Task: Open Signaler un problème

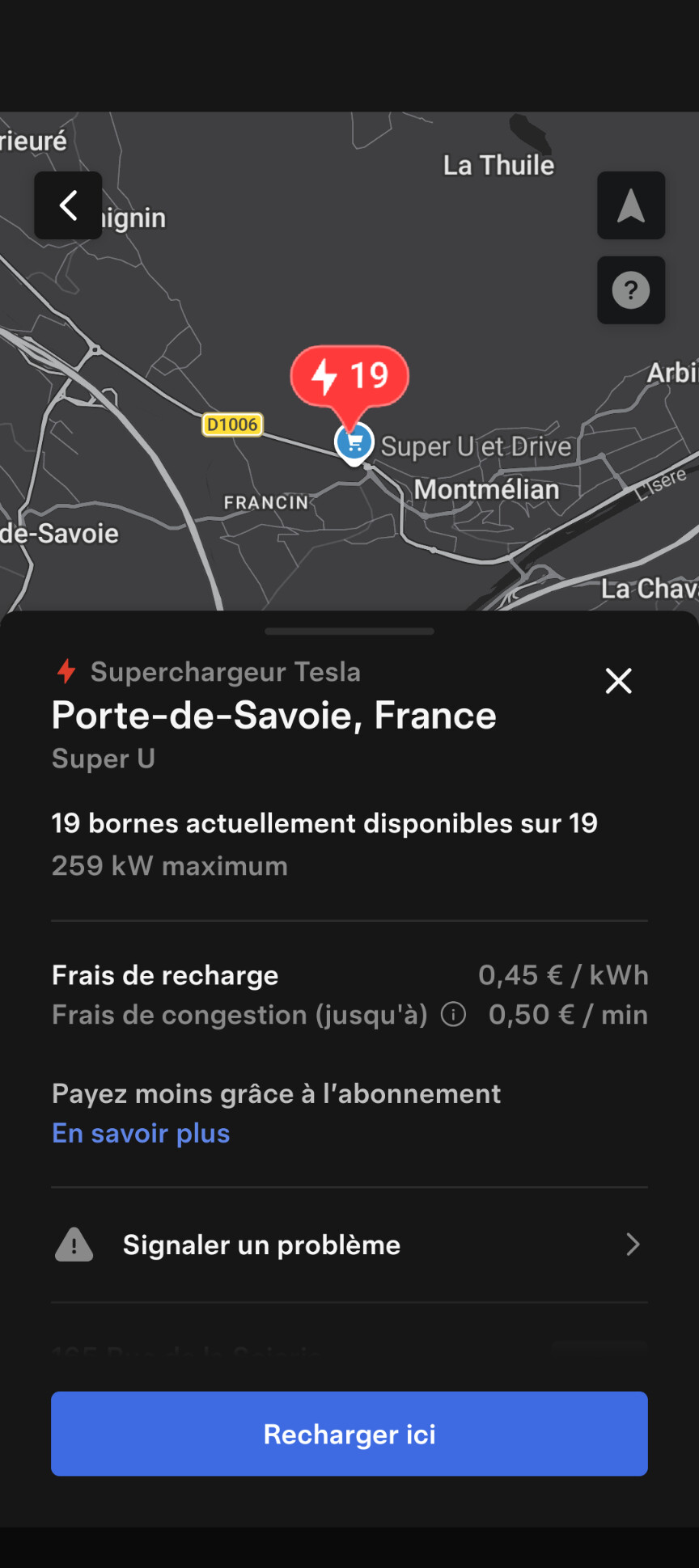Action: pyautogui.click(x=349, y=1245)
